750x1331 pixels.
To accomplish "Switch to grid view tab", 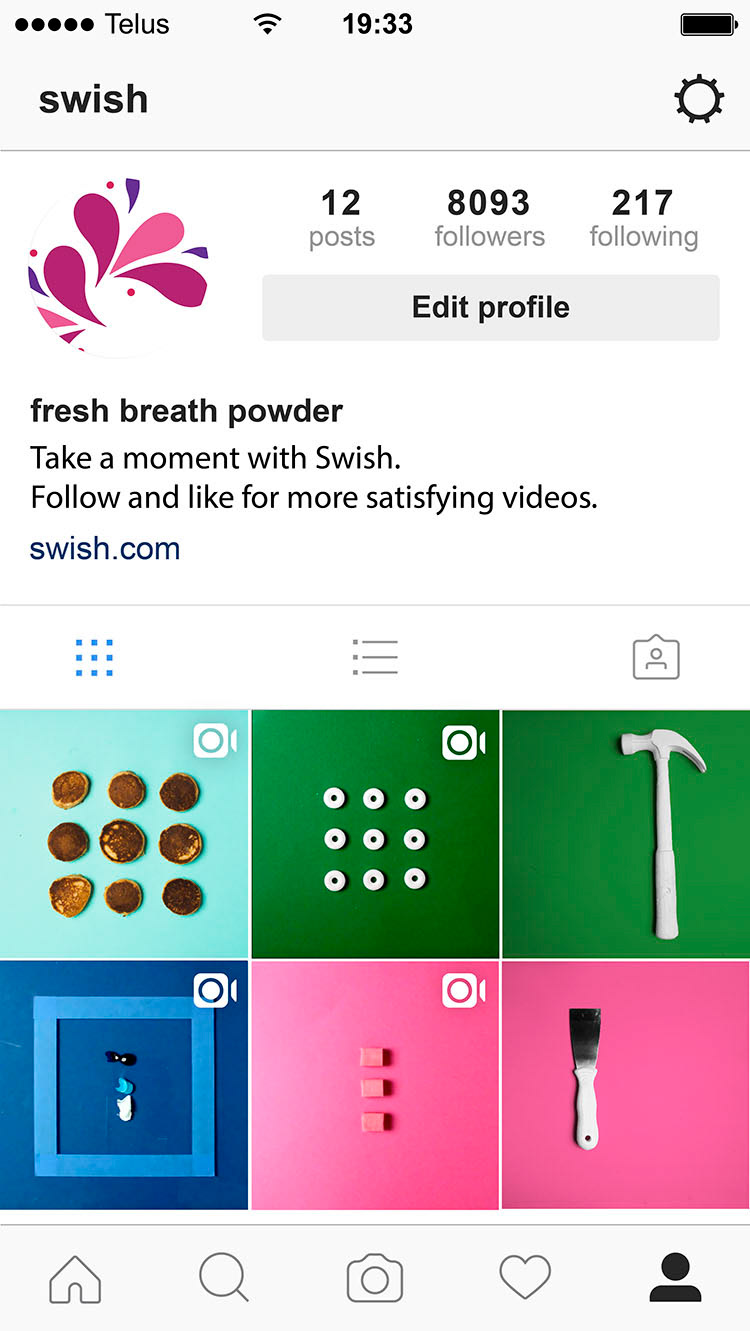I will pyautogui.click(x=94, y=658).
